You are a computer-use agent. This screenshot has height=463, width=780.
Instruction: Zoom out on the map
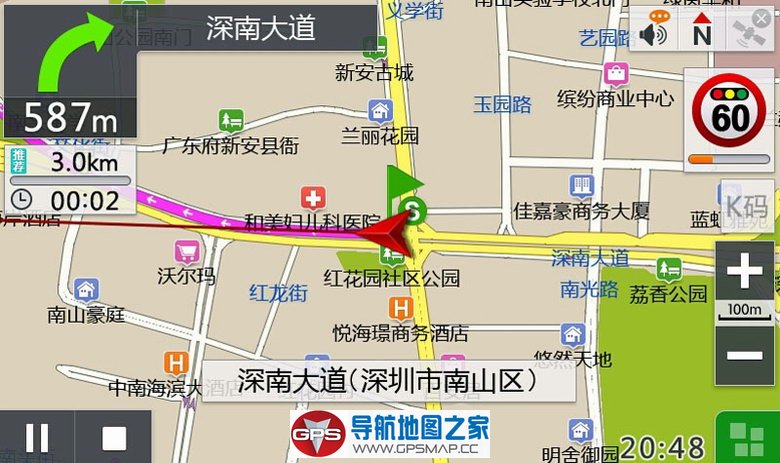tap(745, 355)
